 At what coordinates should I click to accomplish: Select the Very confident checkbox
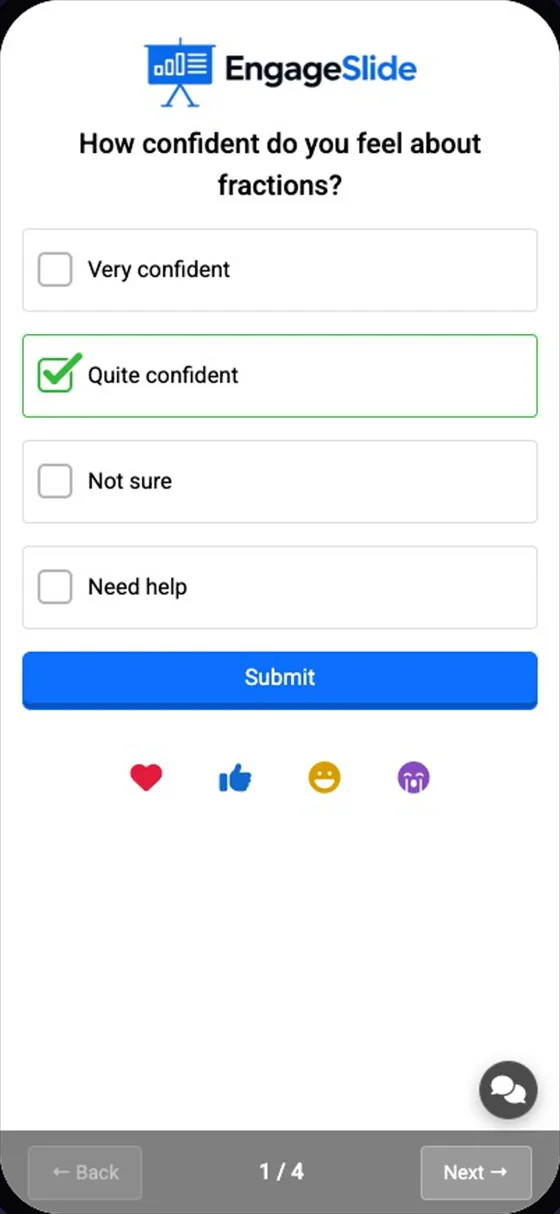(55, 269)
